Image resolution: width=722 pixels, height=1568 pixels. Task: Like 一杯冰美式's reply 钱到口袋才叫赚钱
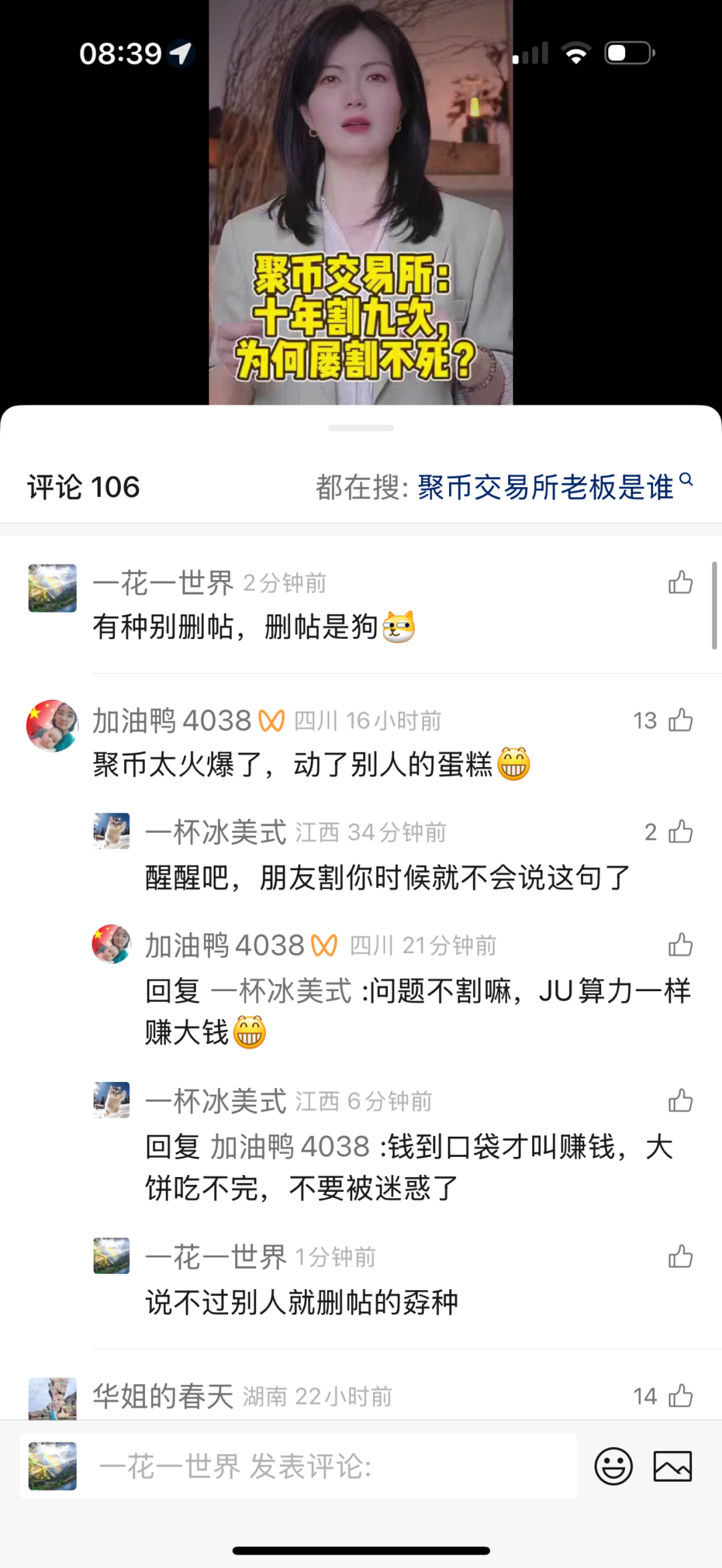pyautogui.click(x=680, y=1101)
